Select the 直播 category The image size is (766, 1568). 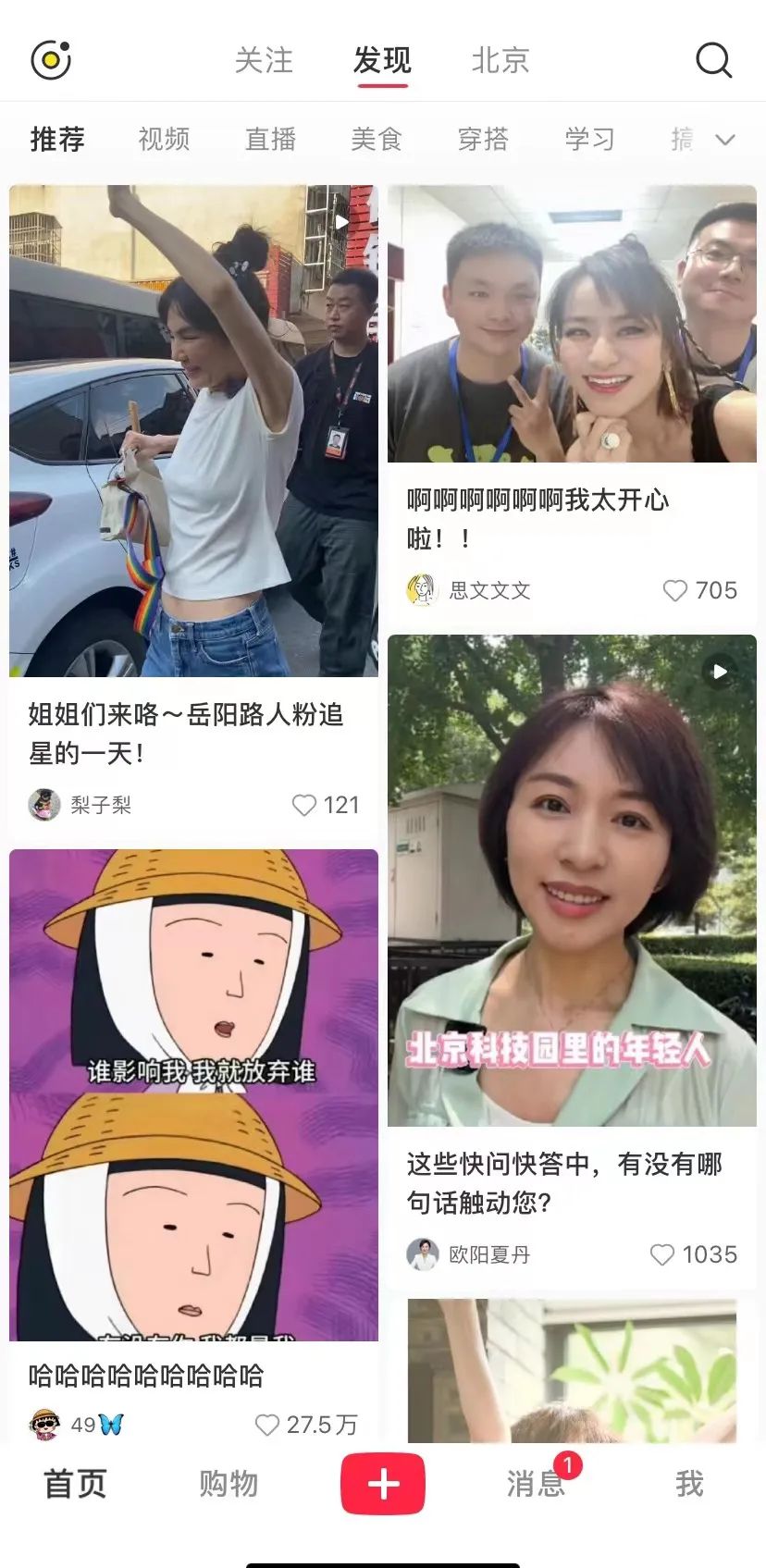pyautogui.click(x=270, y=140)
